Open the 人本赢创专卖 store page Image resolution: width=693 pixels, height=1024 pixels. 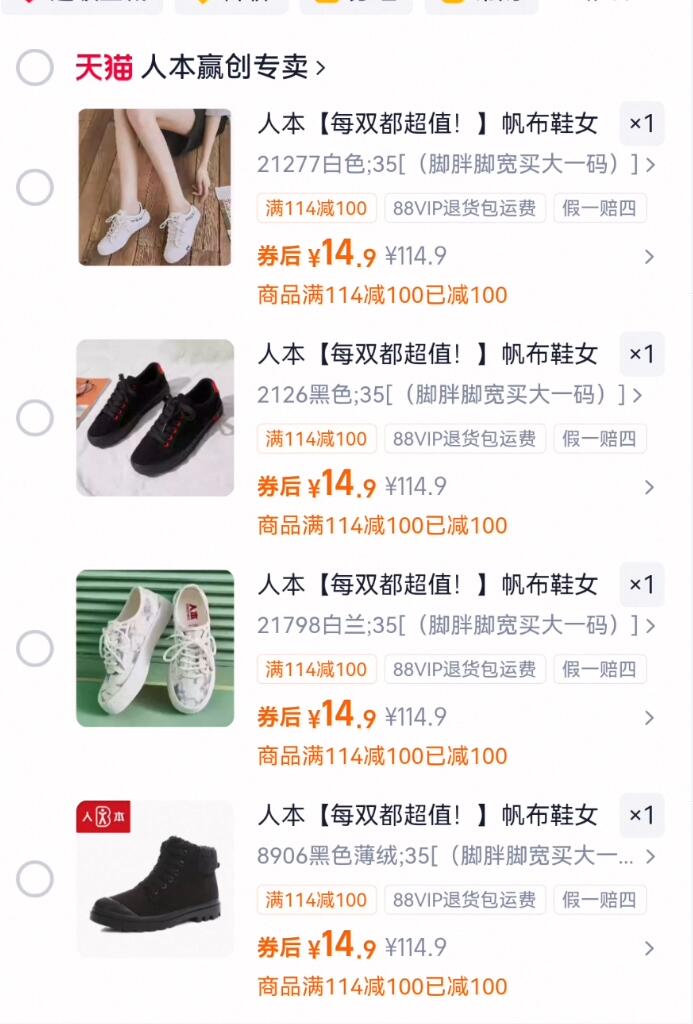click(232, 68)
